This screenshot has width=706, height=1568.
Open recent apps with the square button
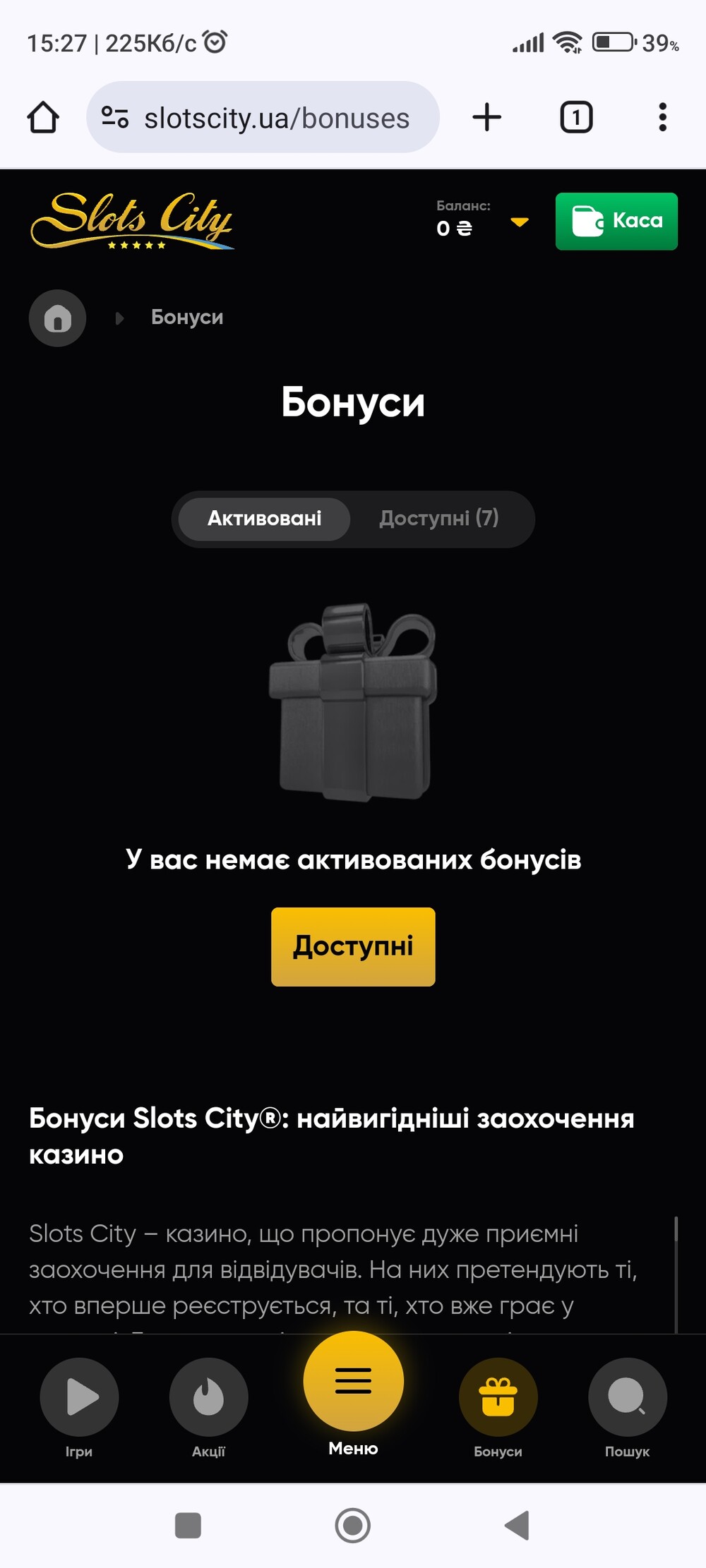click(x=188, y=1526)
